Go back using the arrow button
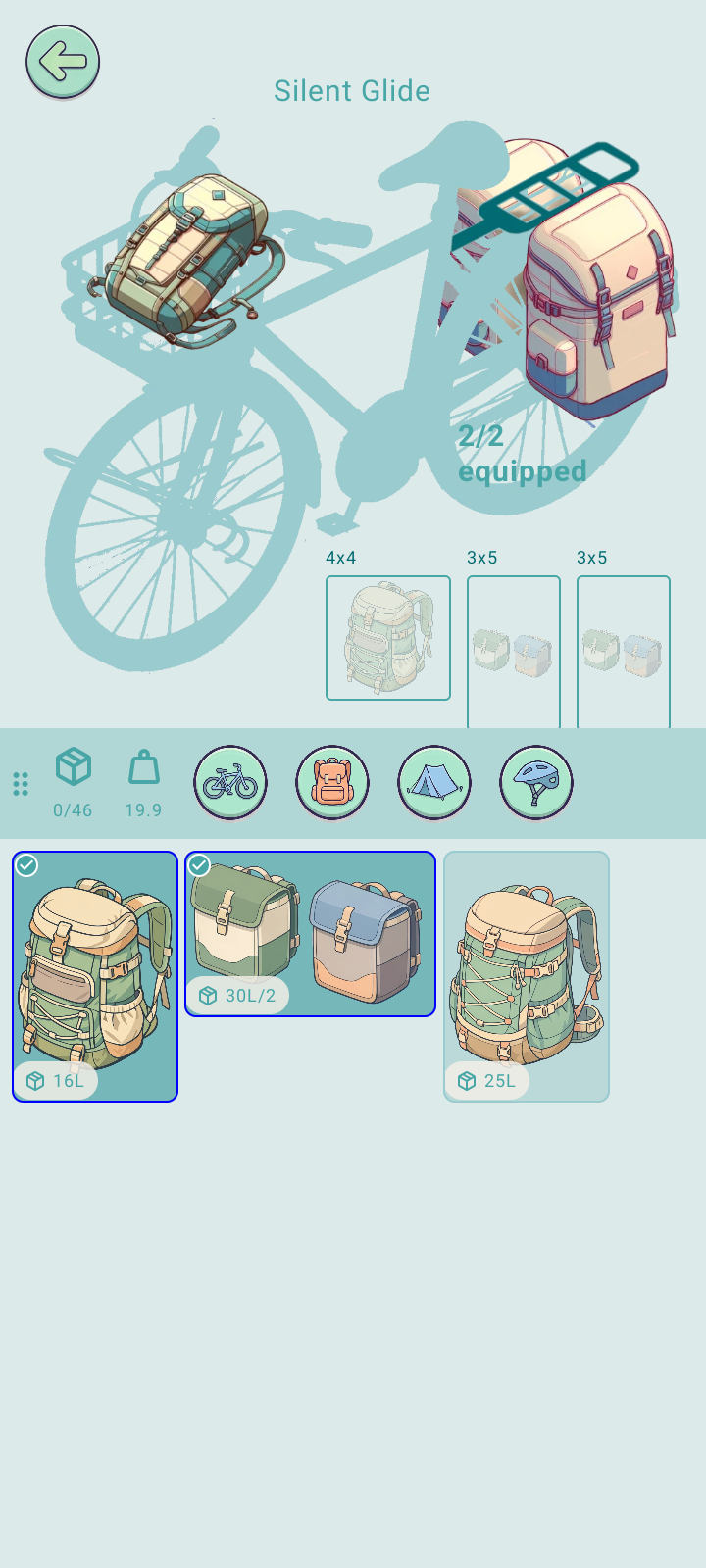 63,62
